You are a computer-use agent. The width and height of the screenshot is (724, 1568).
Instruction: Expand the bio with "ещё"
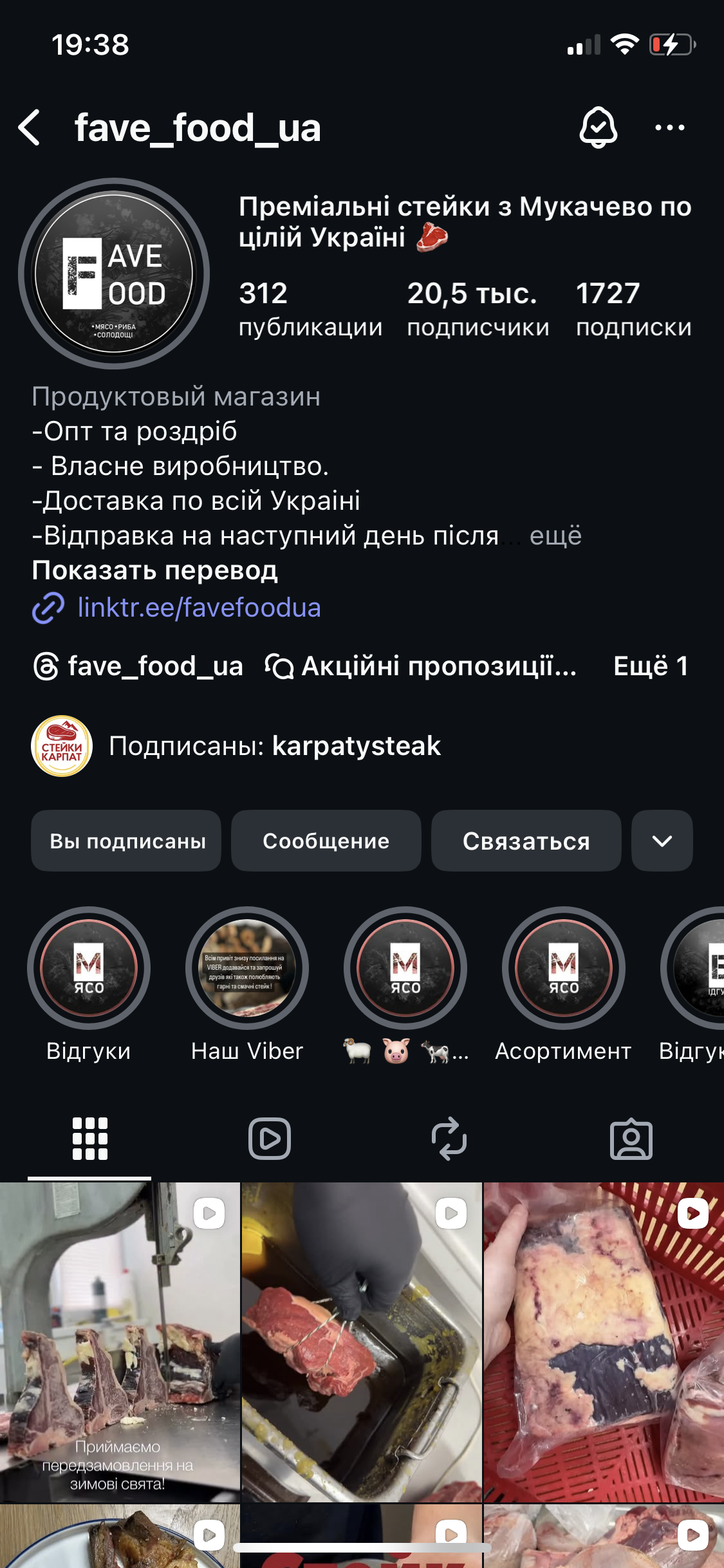[555, 536]
